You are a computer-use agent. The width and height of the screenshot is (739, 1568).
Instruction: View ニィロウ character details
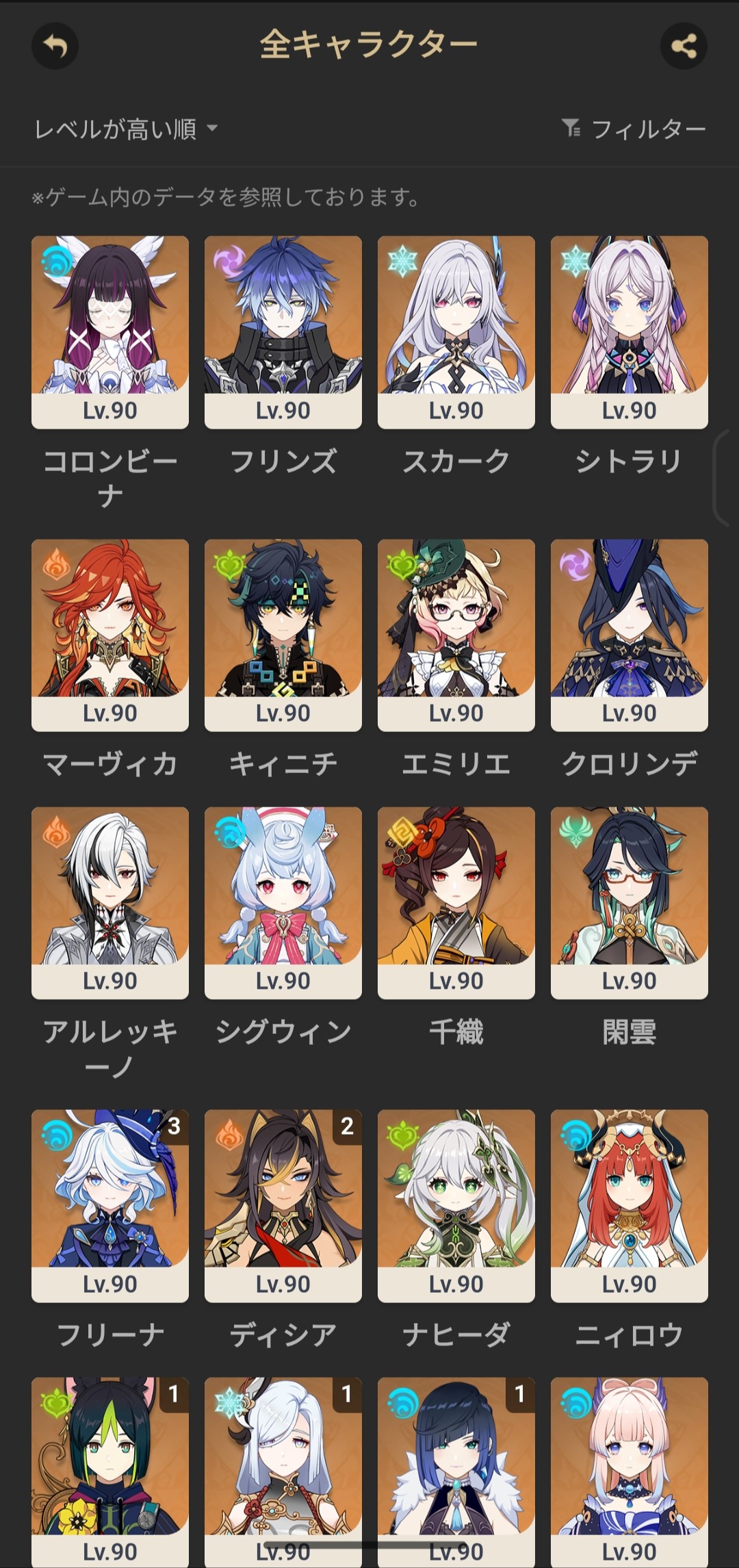coord(630,1205)
